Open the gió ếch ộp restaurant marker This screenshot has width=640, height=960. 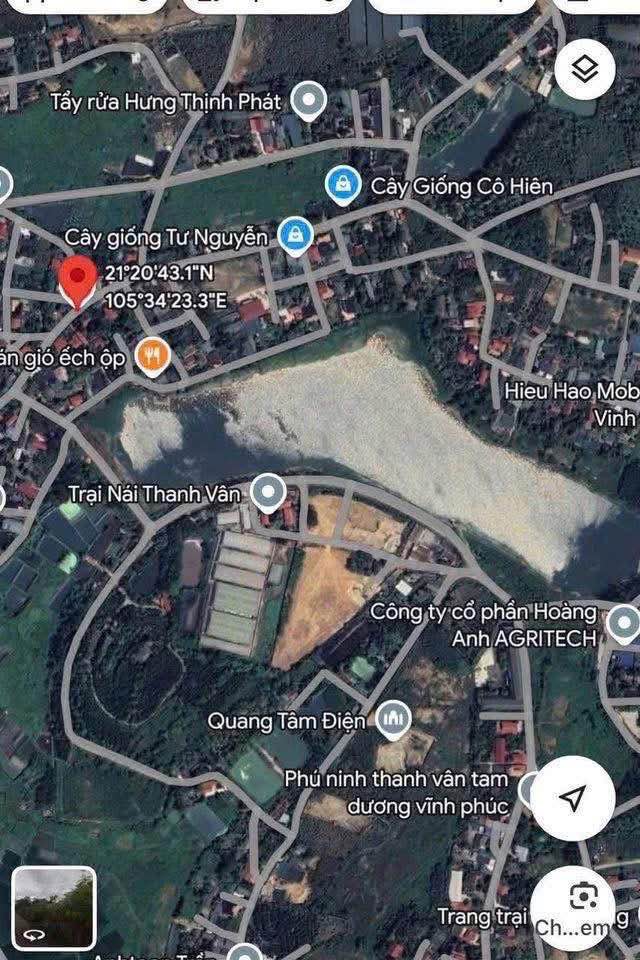coord(152,356)
